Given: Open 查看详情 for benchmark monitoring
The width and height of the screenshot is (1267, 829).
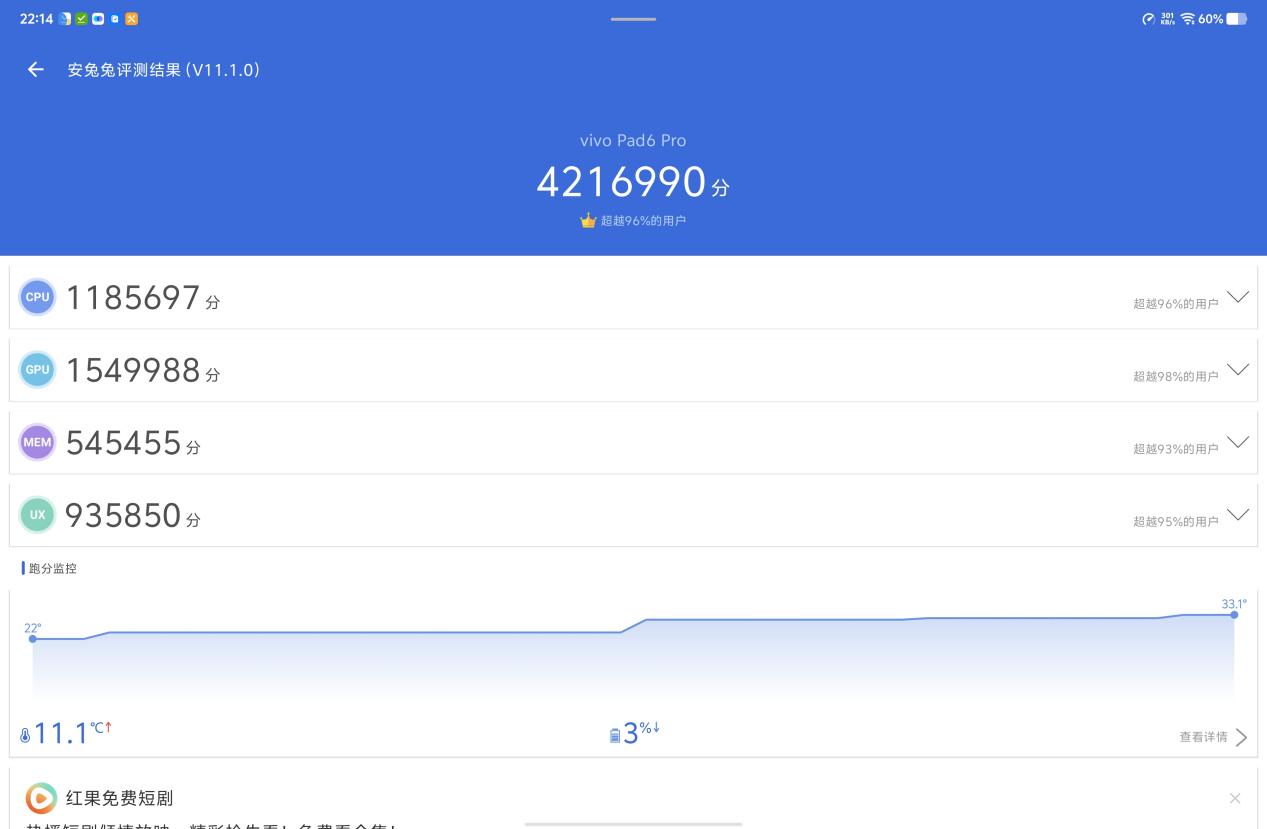Looking at the screenshot, I should 1212,737.
